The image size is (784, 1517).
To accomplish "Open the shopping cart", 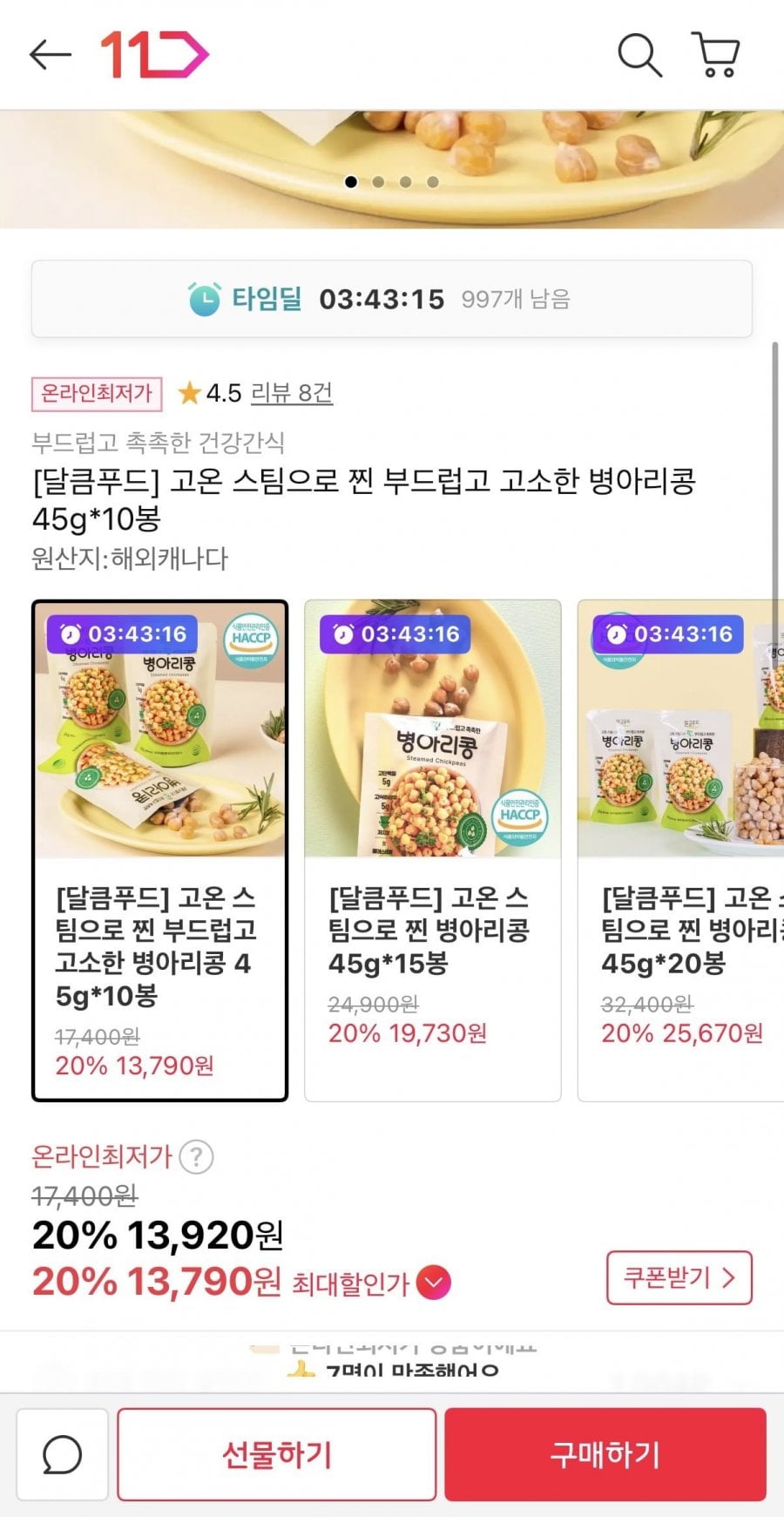I will tap(716, 55).
